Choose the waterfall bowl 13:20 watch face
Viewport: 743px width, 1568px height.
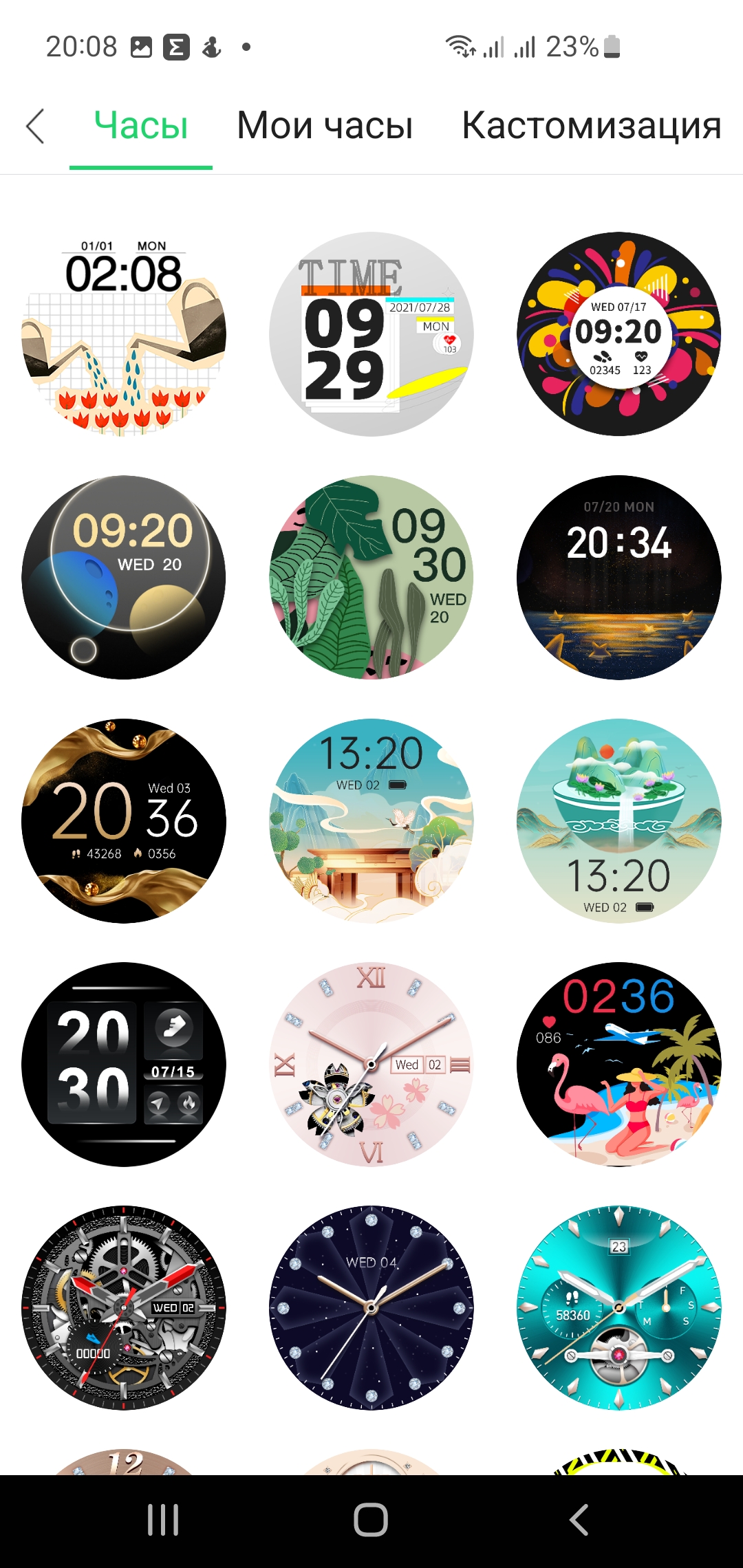click(619, 821)
